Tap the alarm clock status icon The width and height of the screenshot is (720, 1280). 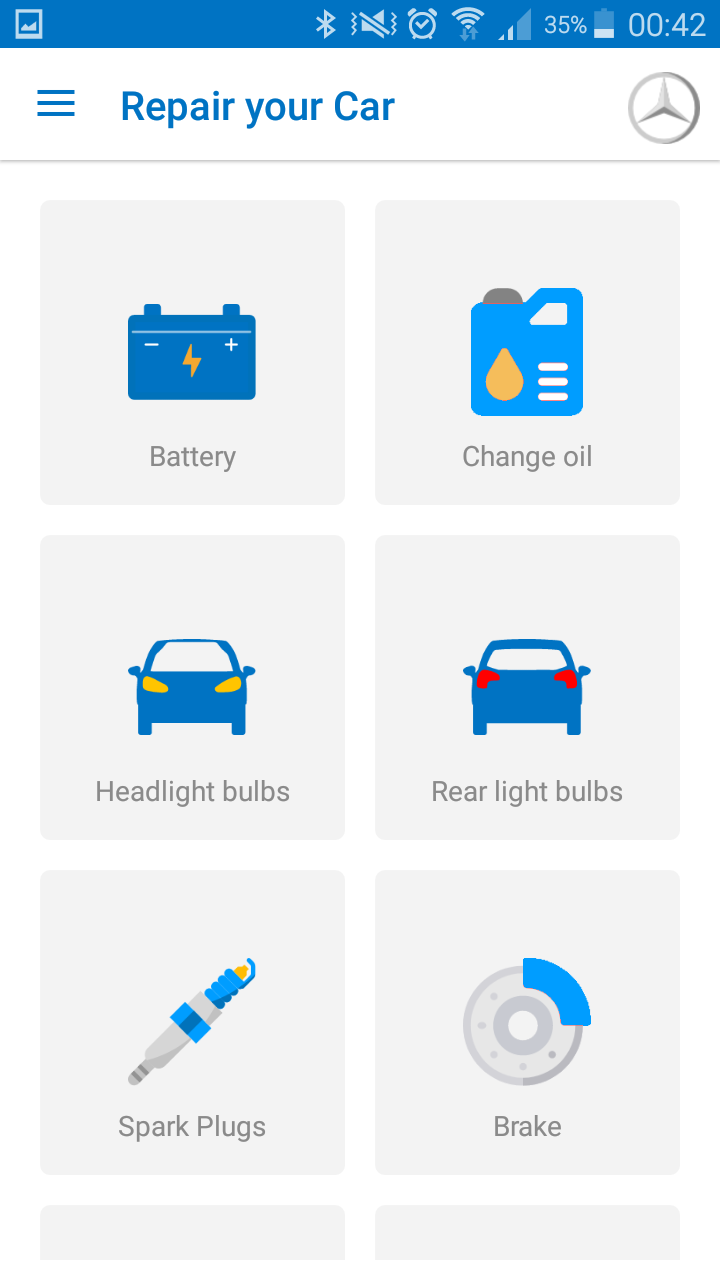pyautogui.click(x=421, y=22)
